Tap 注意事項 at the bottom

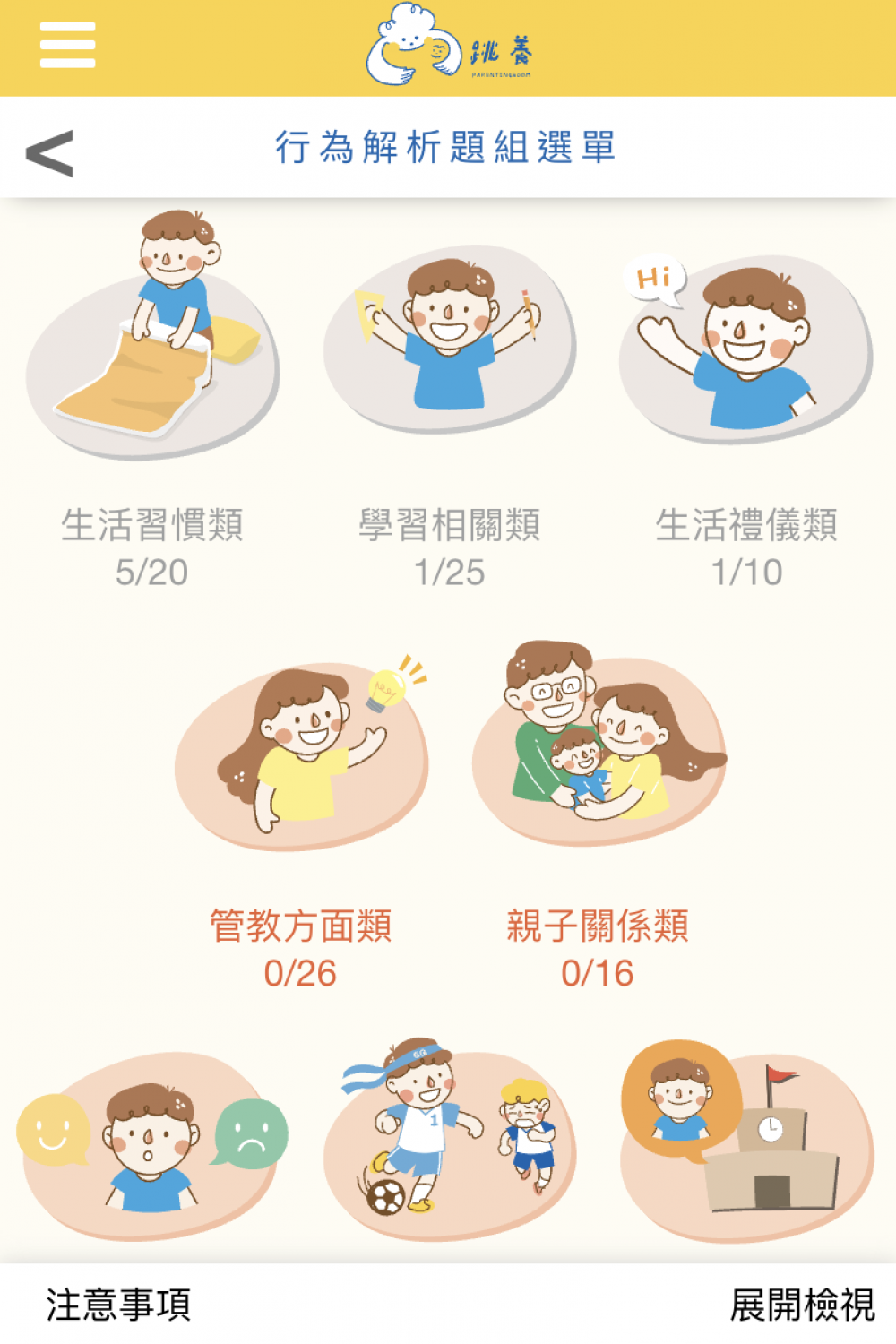(118, 1305)
